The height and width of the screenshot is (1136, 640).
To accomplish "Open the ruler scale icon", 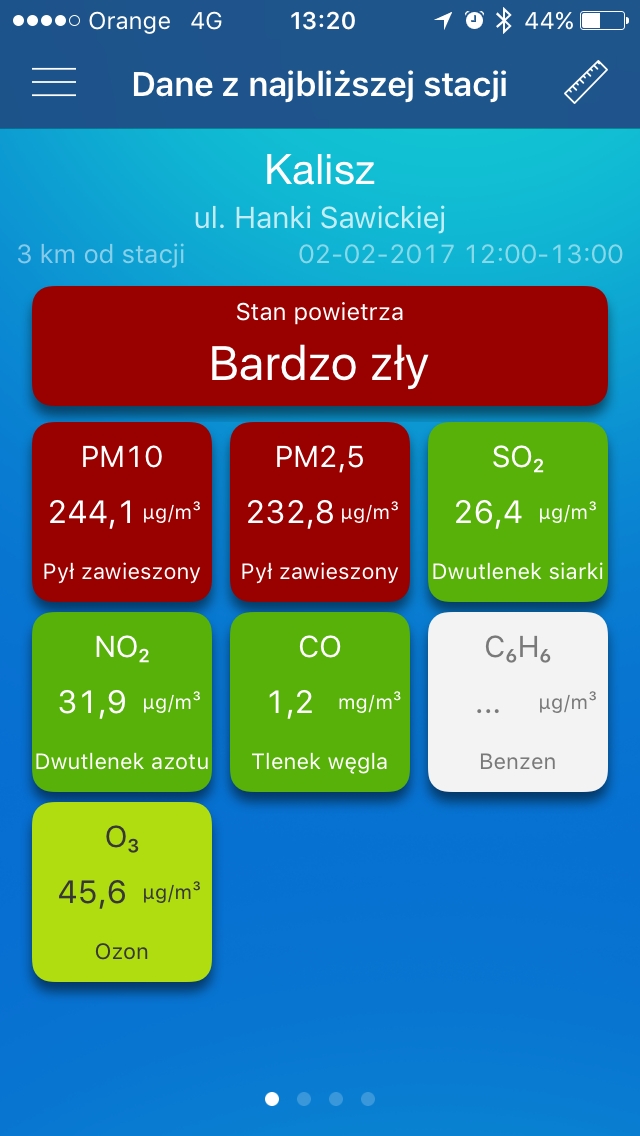I will (586, 83).
